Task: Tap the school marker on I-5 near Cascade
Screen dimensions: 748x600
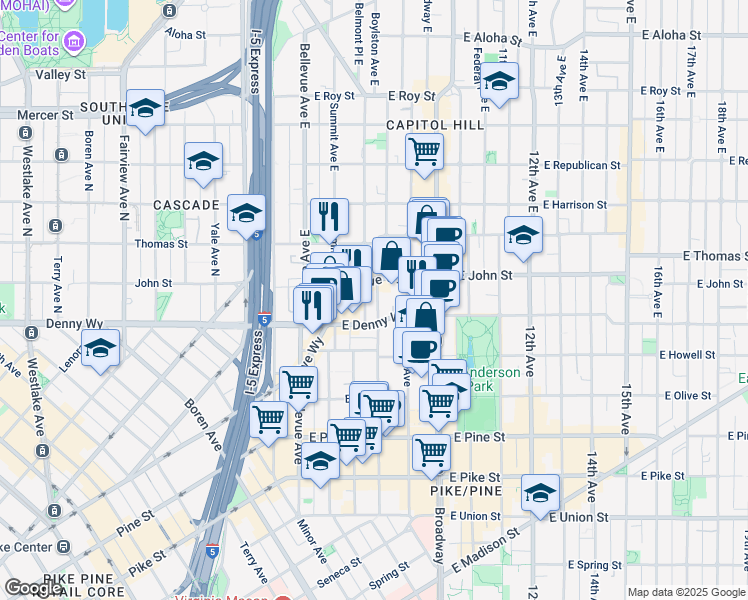Action: coord(246,213)
